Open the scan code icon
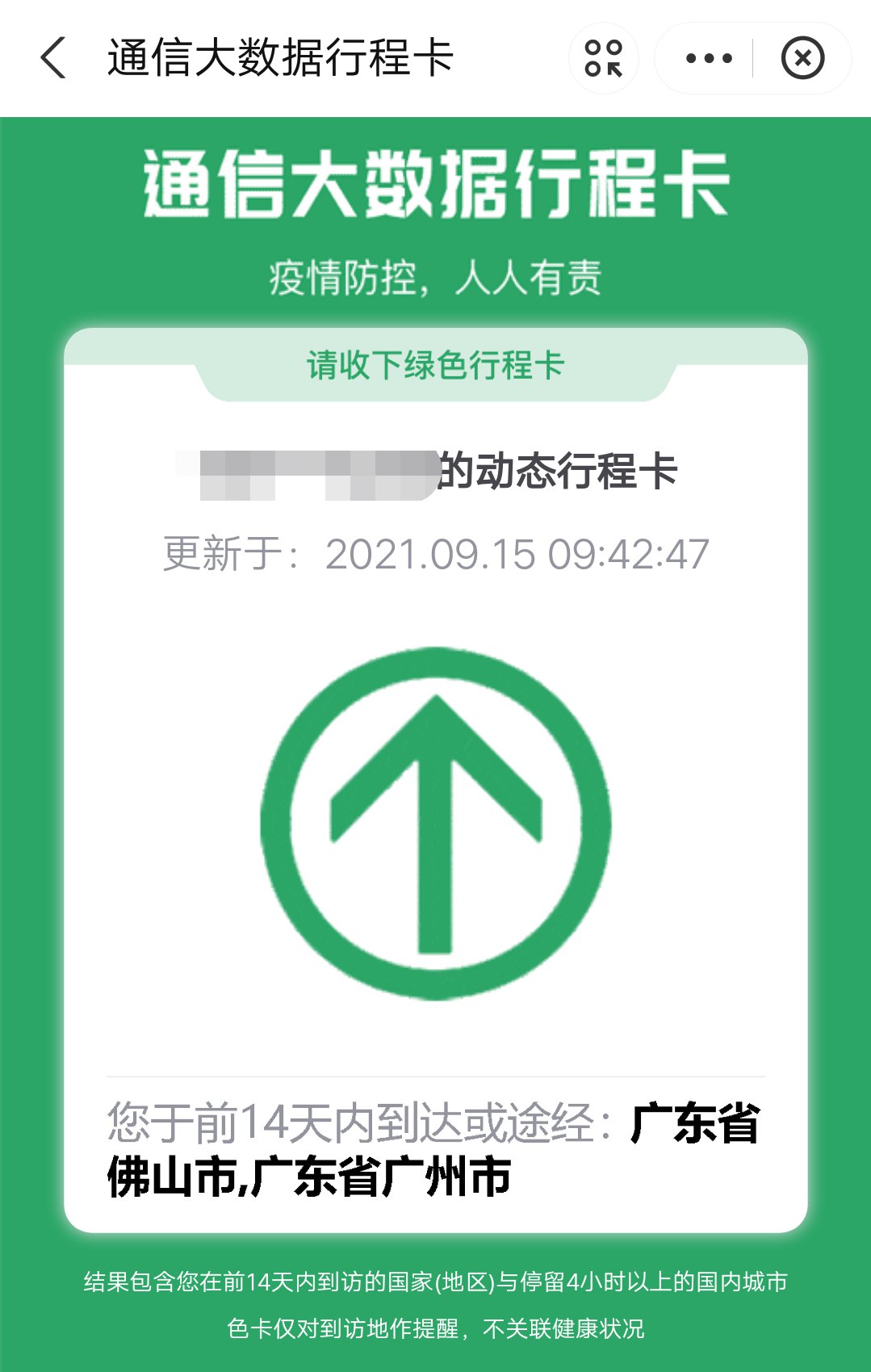 pos(604,58)
